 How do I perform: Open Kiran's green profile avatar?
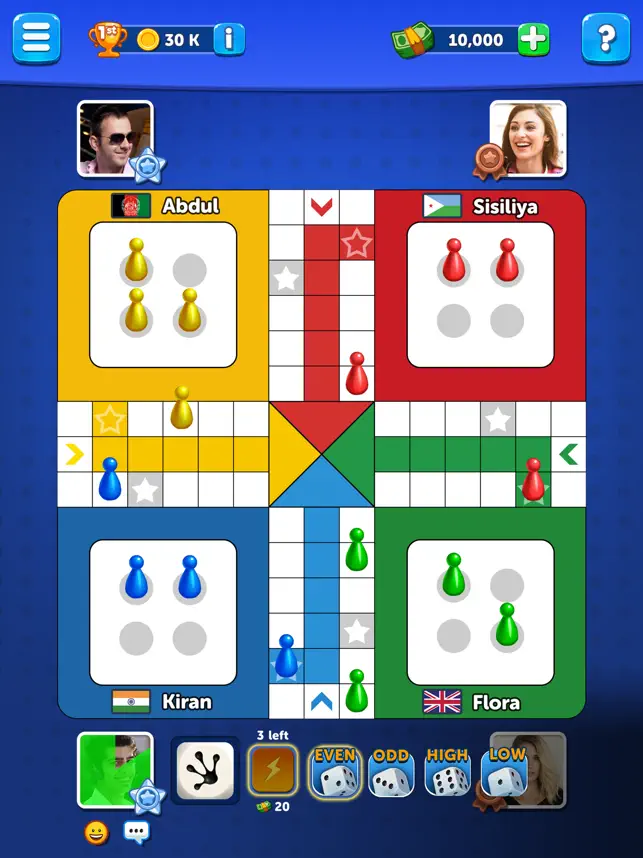click(115, 770)
